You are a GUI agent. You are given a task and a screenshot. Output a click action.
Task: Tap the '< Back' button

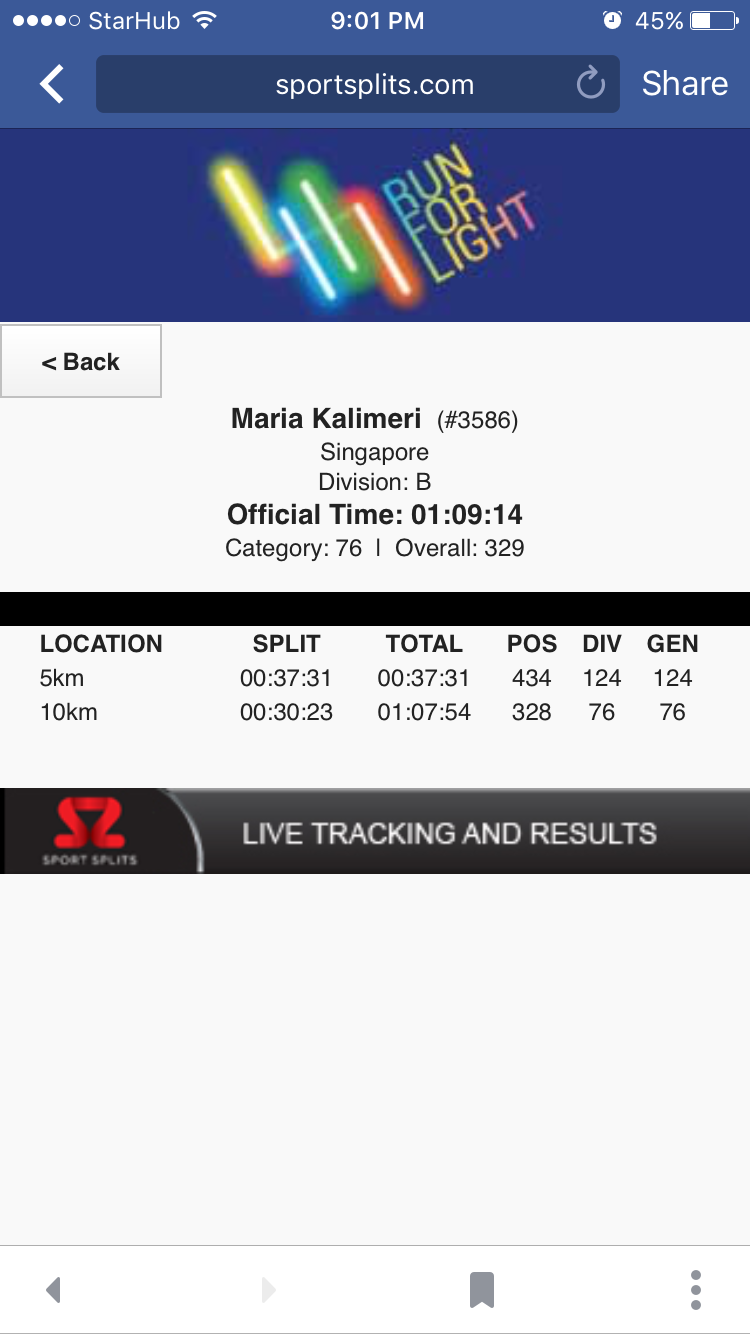tap(80, 361)
